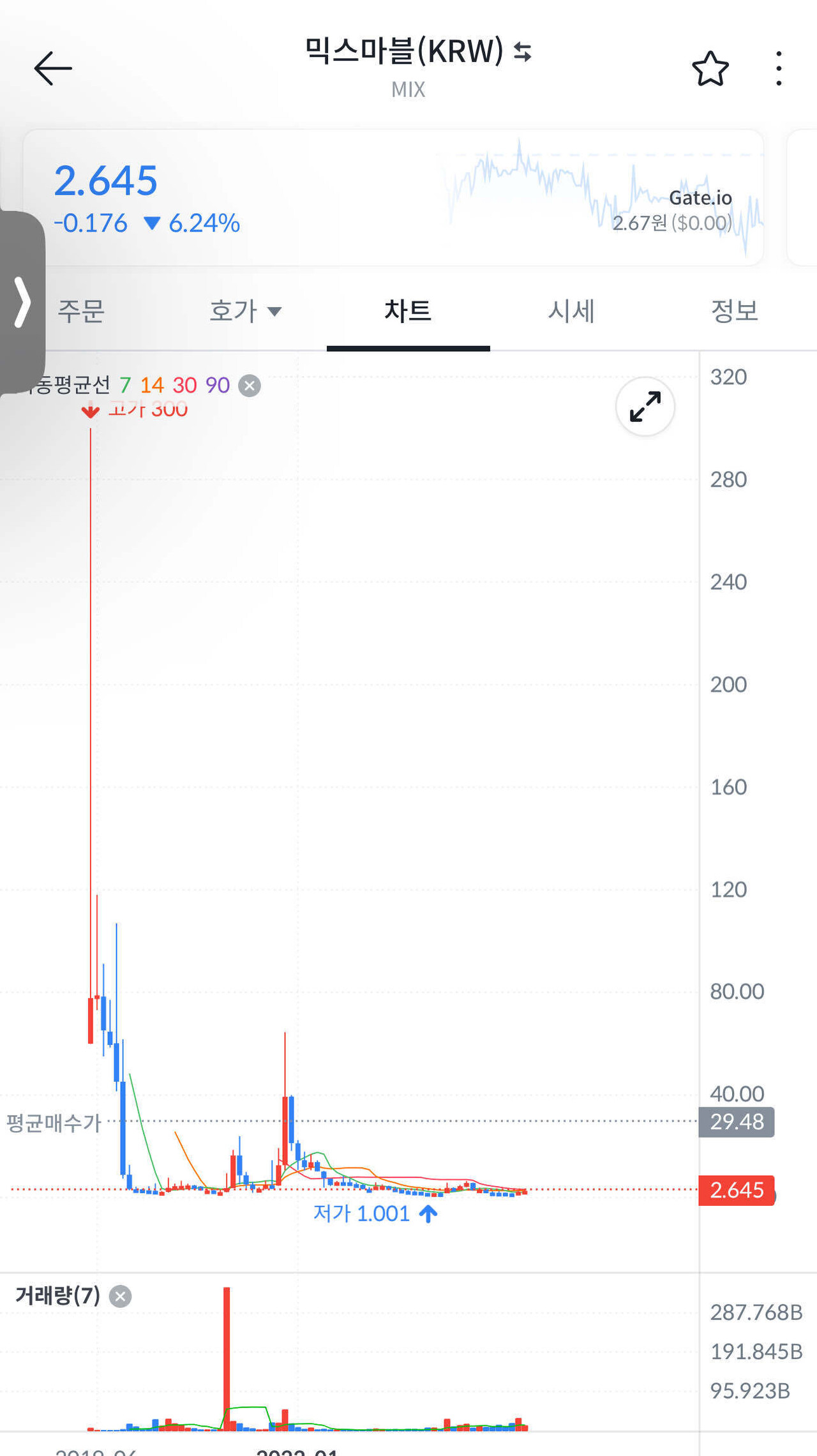817x1456 pixels.
Task: Open the three-dot overflow menu
Action: click(x=779, y=68)
